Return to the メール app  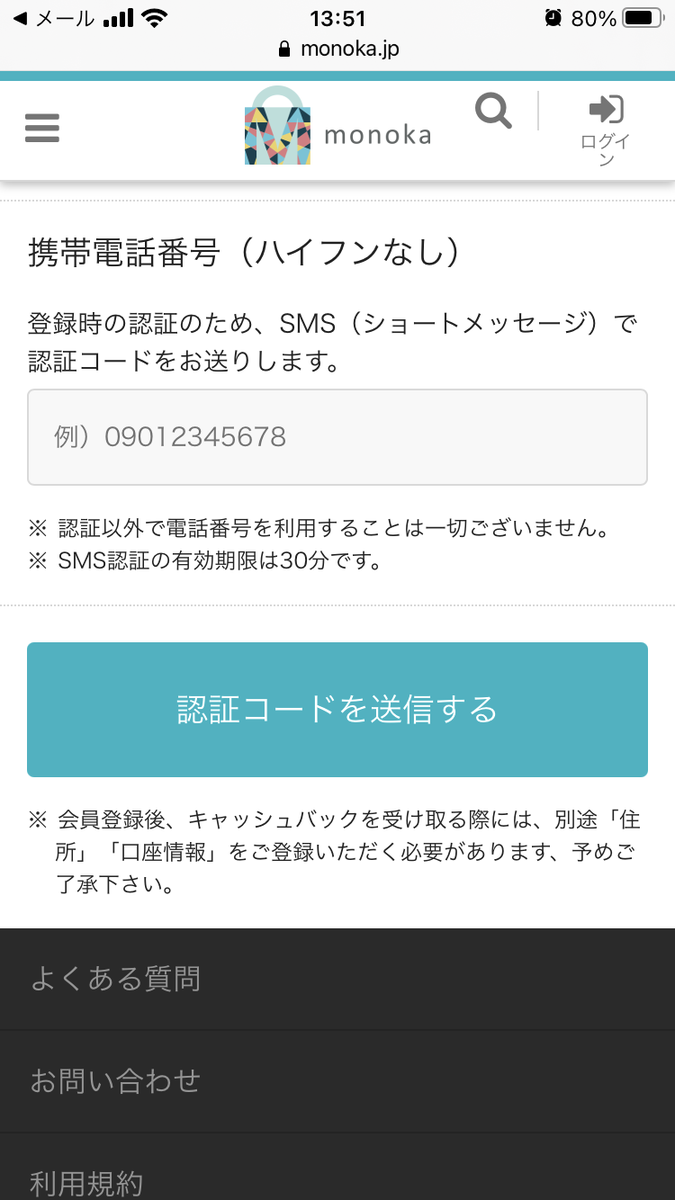[x=52, y=18]
